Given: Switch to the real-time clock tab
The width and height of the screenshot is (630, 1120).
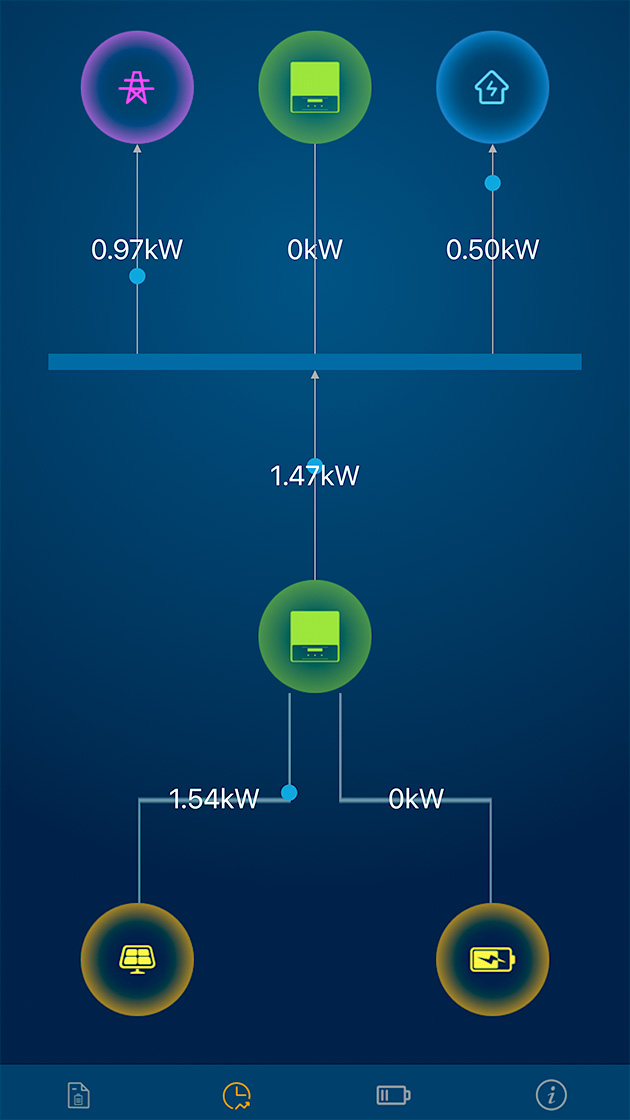Looking at the screenshot, I should click(x=237, y=1094).
